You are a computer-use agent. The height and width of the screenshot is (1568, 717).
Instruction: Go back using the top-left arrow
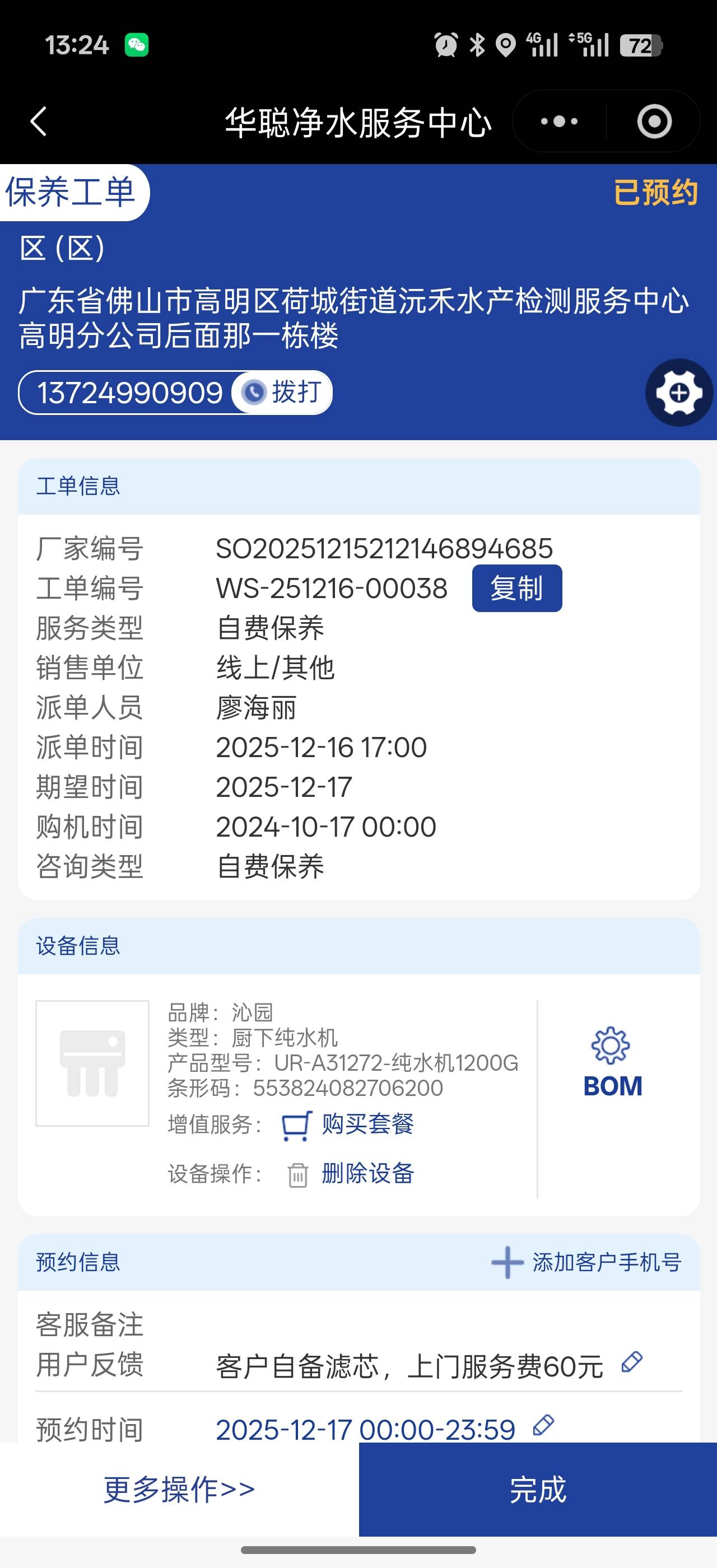tap(39, 121)
